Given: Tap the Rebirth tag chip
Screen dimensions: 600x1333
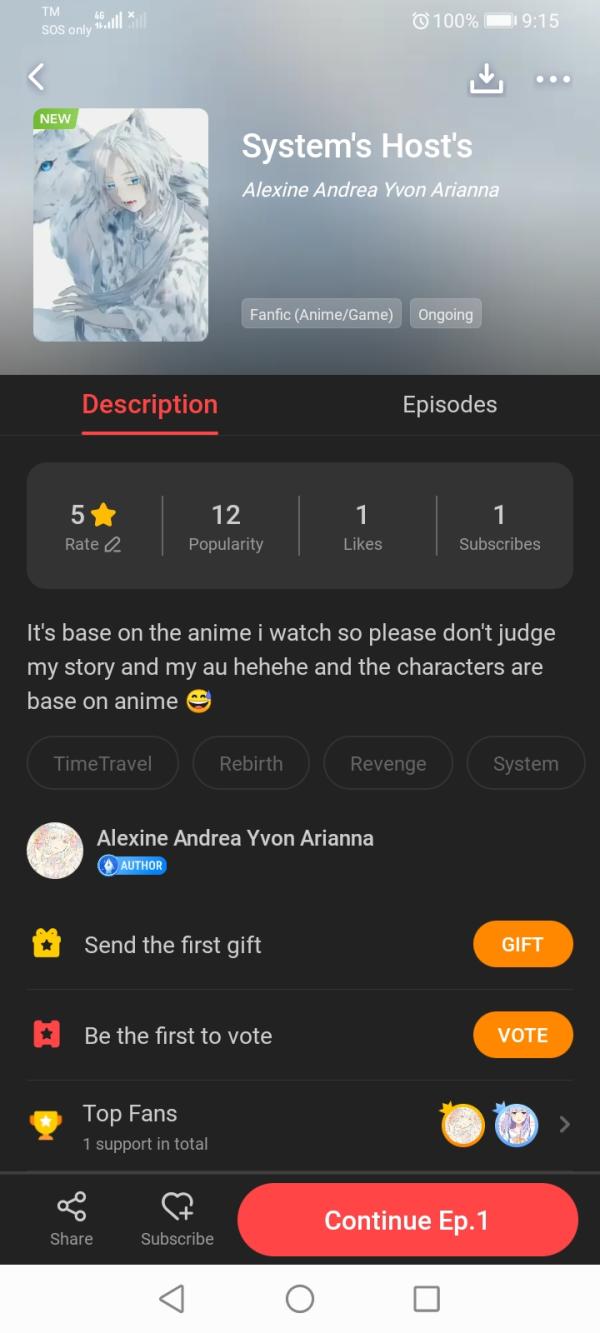Looking at the screenshot, I should coord(251,764).
